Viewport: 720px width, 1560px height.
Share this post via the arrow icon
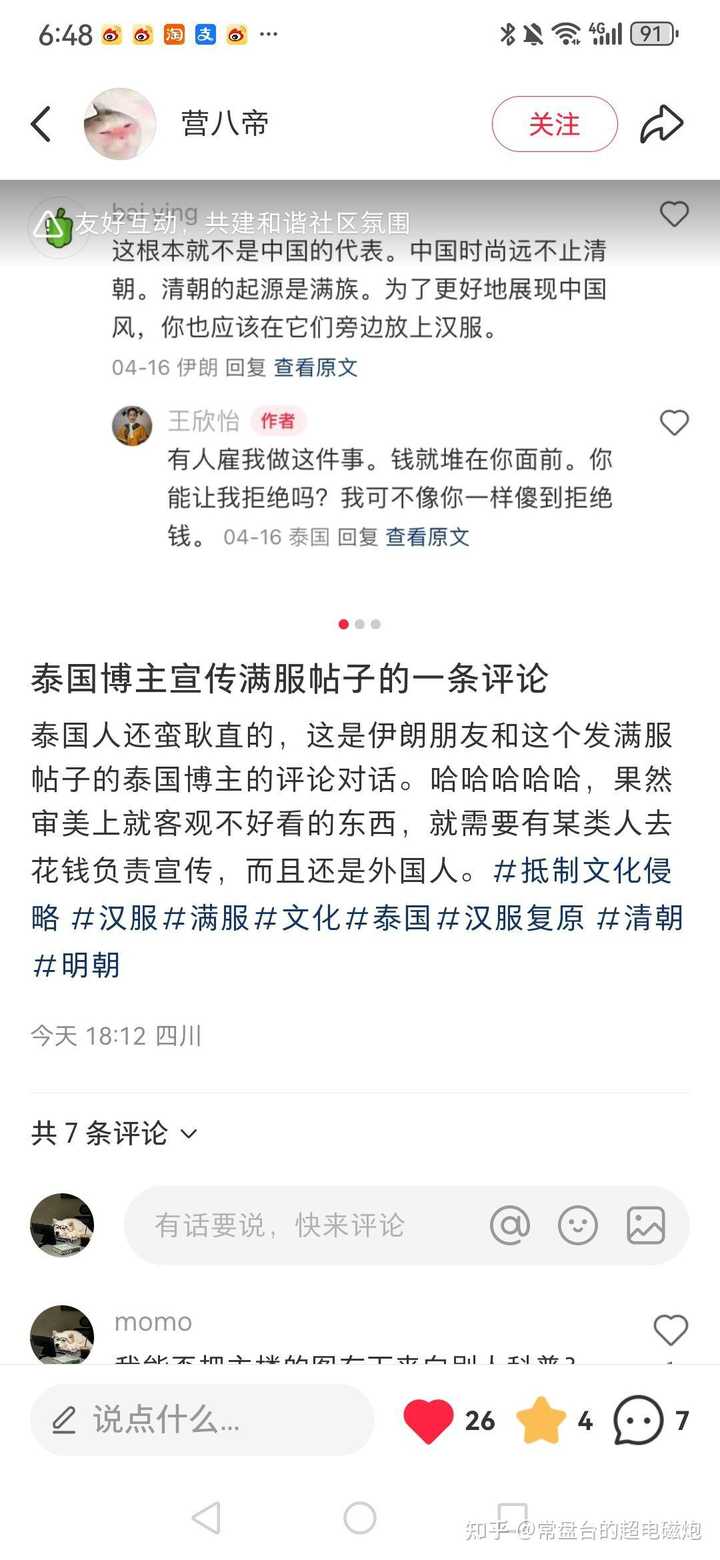[661, 124]
